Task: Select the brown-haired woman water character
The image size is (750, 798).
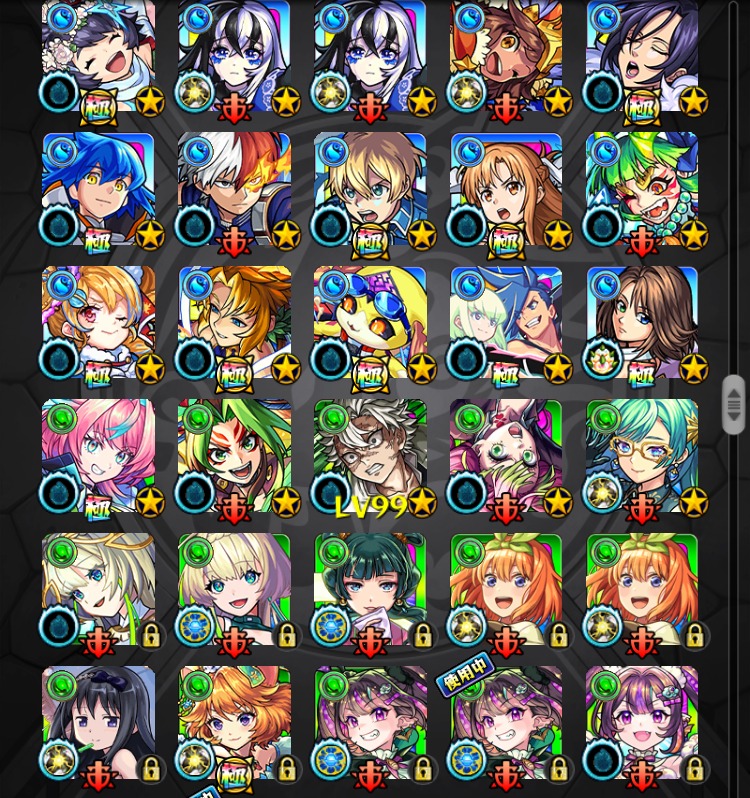Action: [x=642, y=324]
